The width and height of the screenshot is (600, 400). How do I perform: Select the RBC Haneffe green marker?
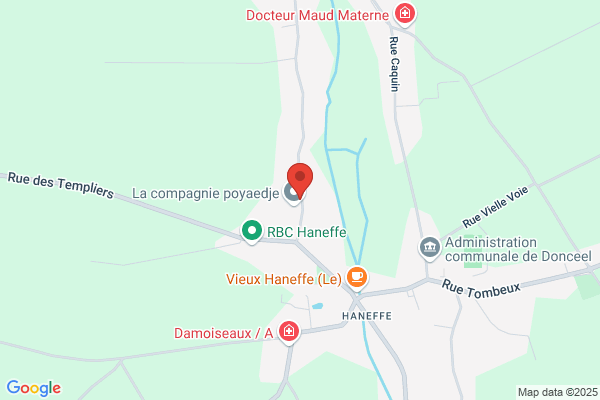point(252,232)
